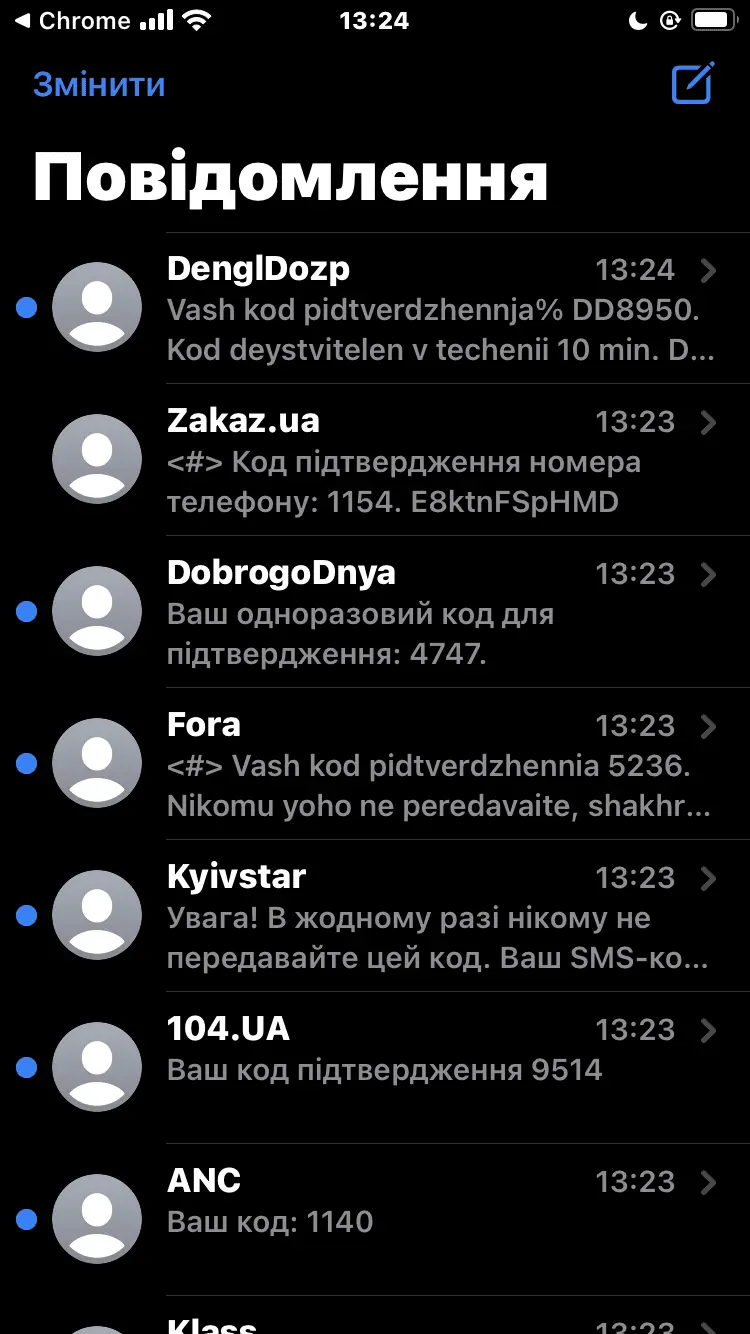Open the ANC code message

(440, 1220)
